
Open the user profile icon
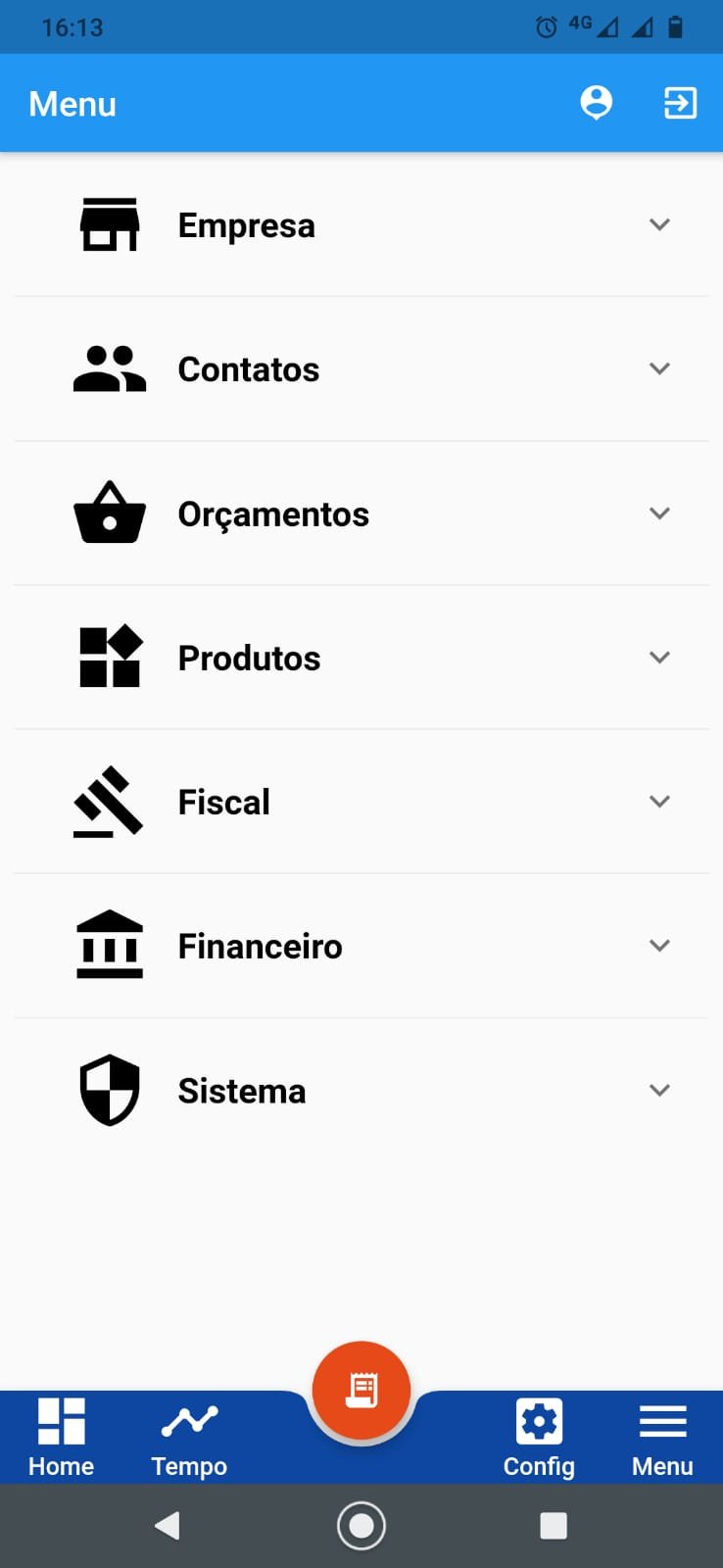tap(596, 103)
